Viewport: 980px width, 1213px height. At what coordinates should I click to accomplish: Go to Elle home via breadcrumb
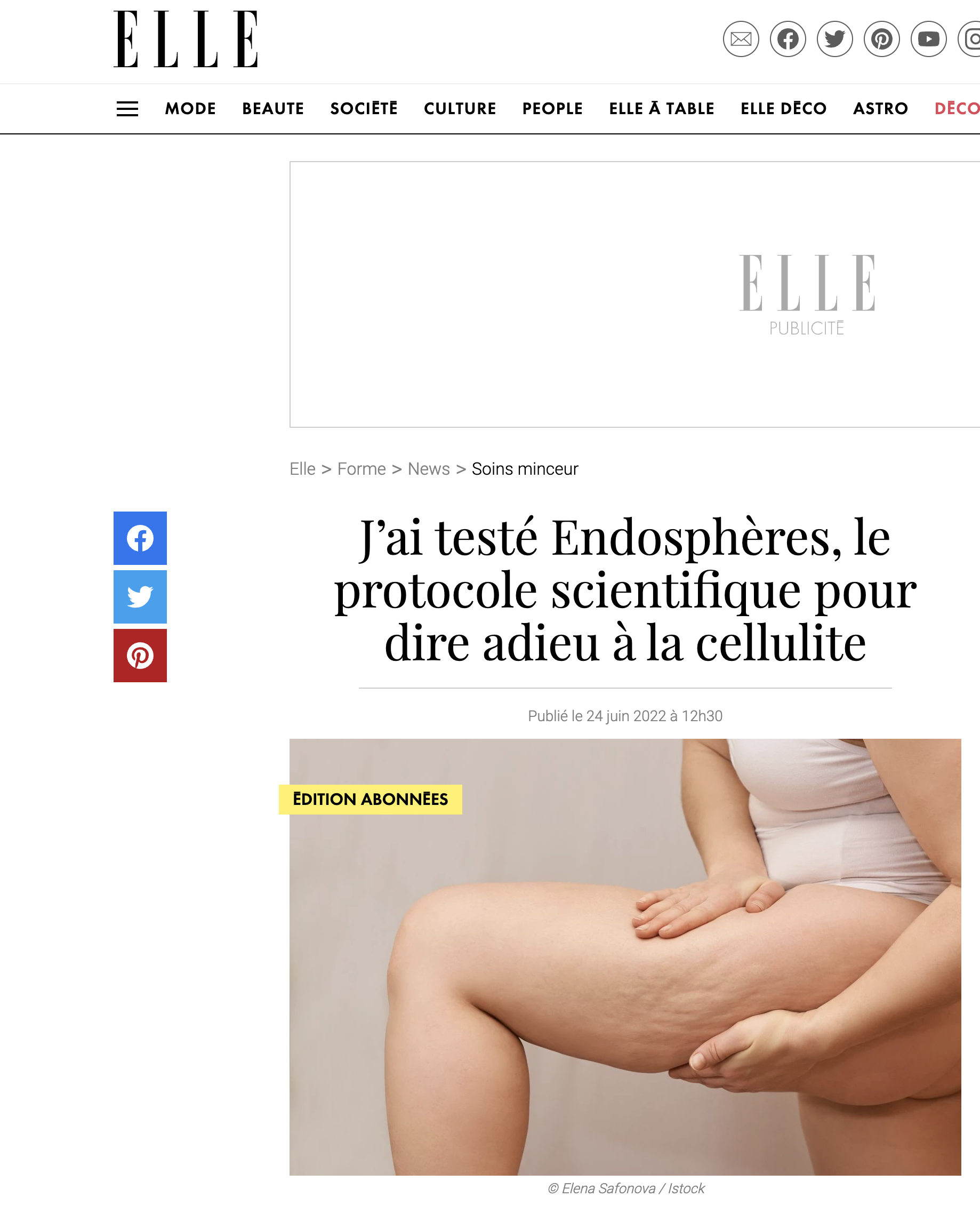[302, 469]
